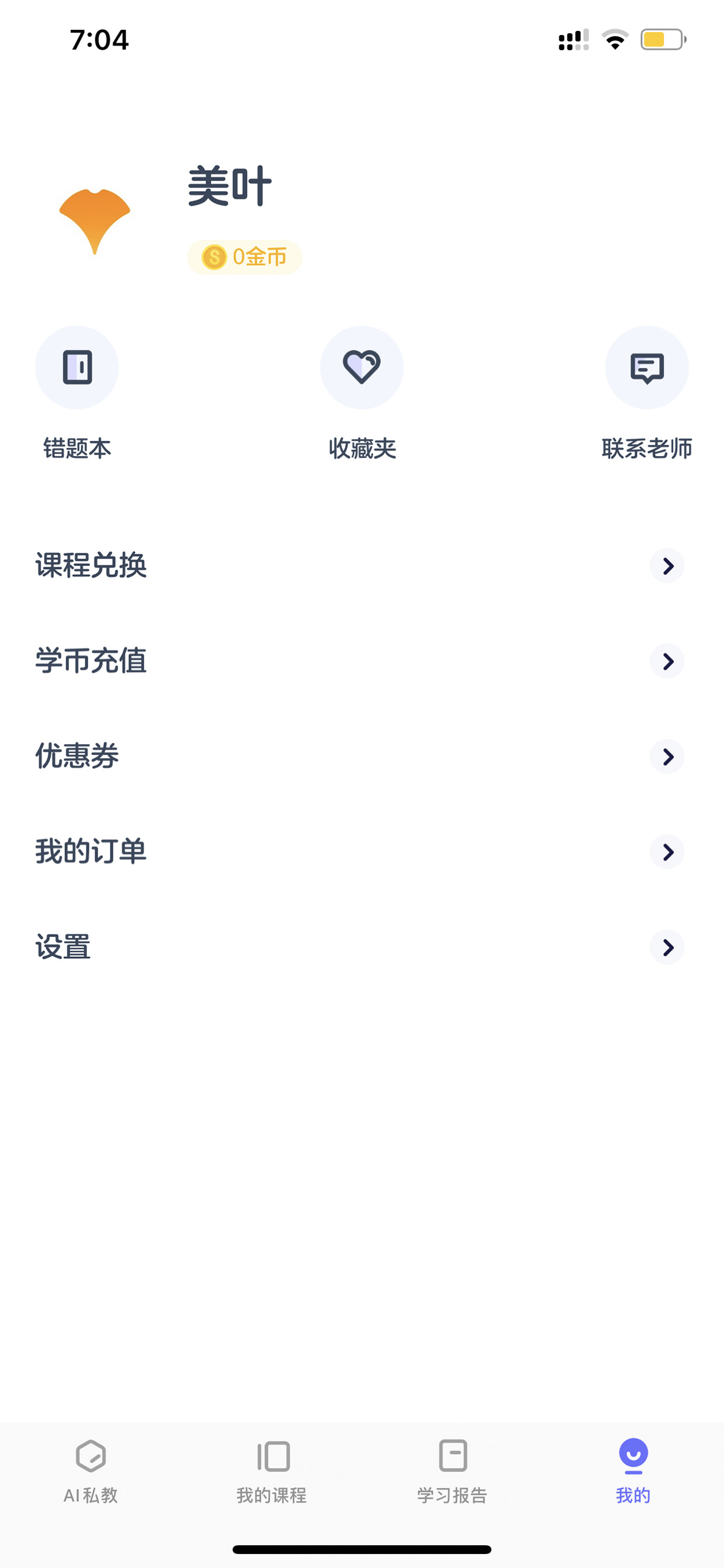Image resolution: width=724 pixels, height=1568 pixels.
Task: Go to 学币充值 recharge
Action: tap(362, 661)
